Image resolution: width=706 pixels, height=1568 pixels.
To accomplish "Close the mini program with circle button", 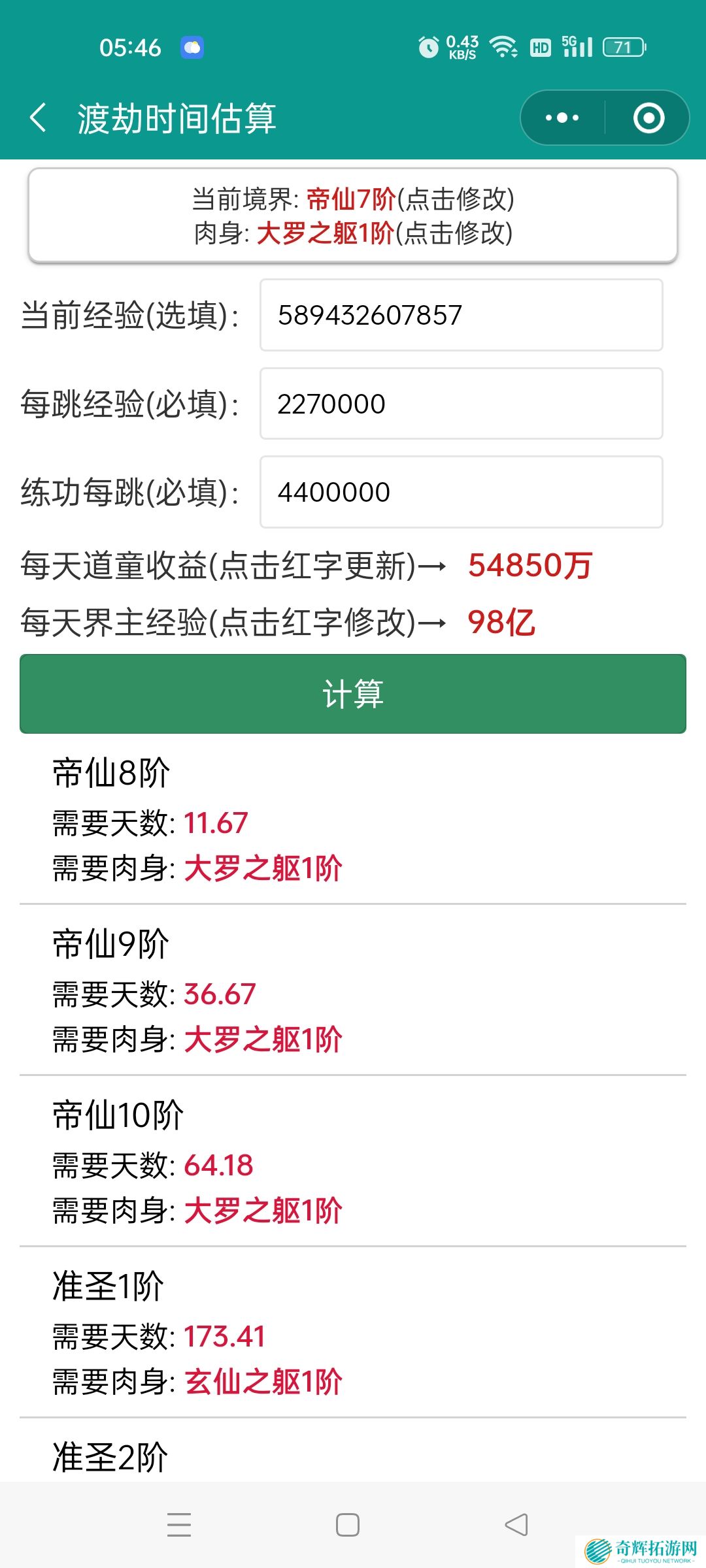I will 648,118.
